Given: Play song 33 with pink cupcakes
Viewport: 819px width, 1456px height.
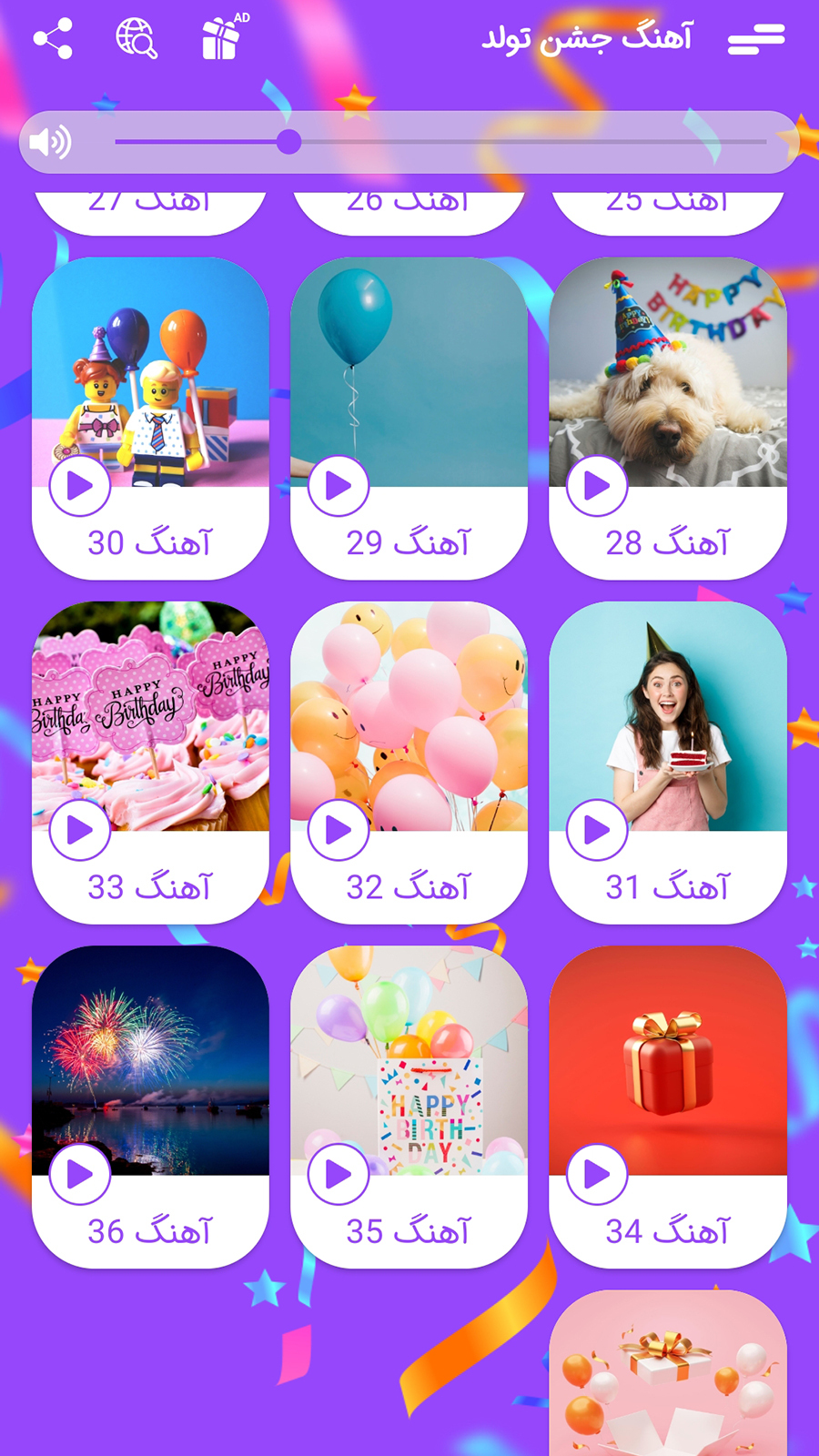Looking at the screenshot, I should 80,830.
